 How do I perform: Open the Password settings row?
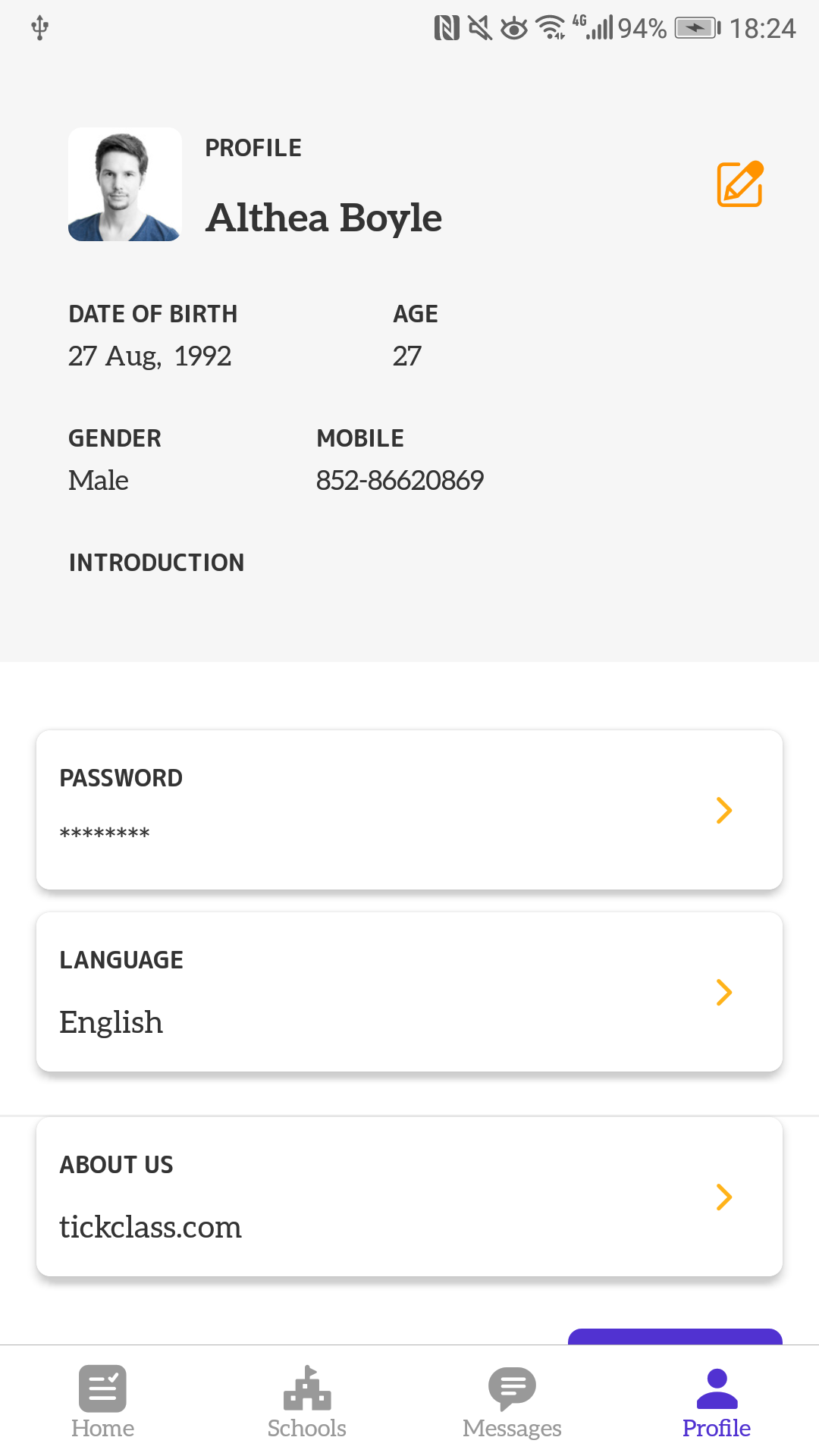(409, 809)
